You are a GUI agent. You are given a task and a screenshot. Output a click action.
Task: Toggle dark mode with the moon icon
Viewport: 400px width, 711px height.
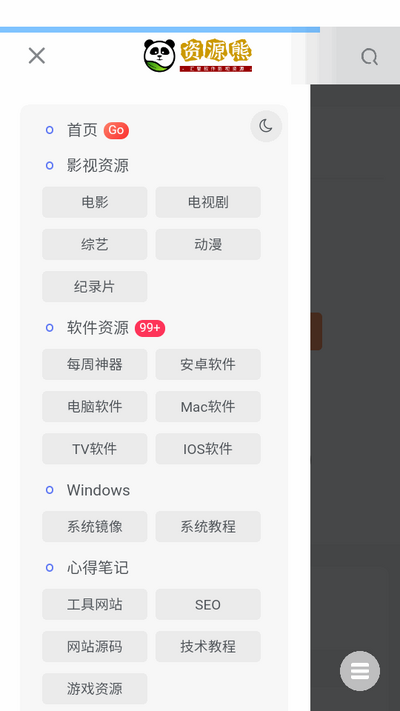(x=266, y=126)
